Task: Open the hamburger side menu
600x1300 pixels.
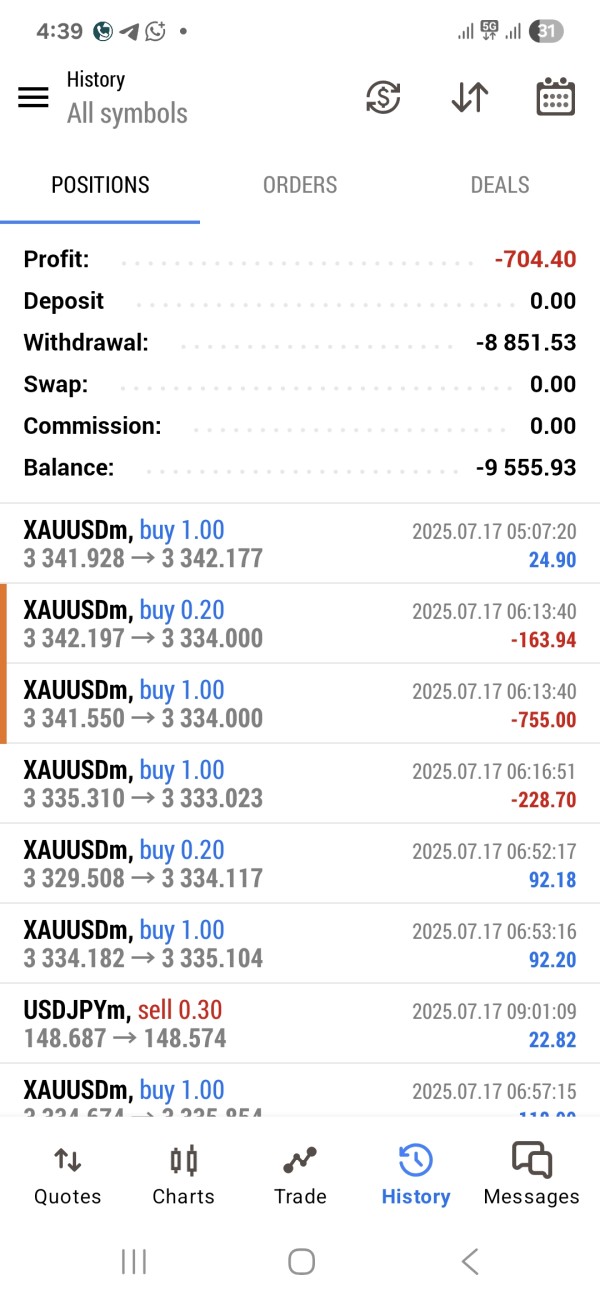Action: click(33, 97)
